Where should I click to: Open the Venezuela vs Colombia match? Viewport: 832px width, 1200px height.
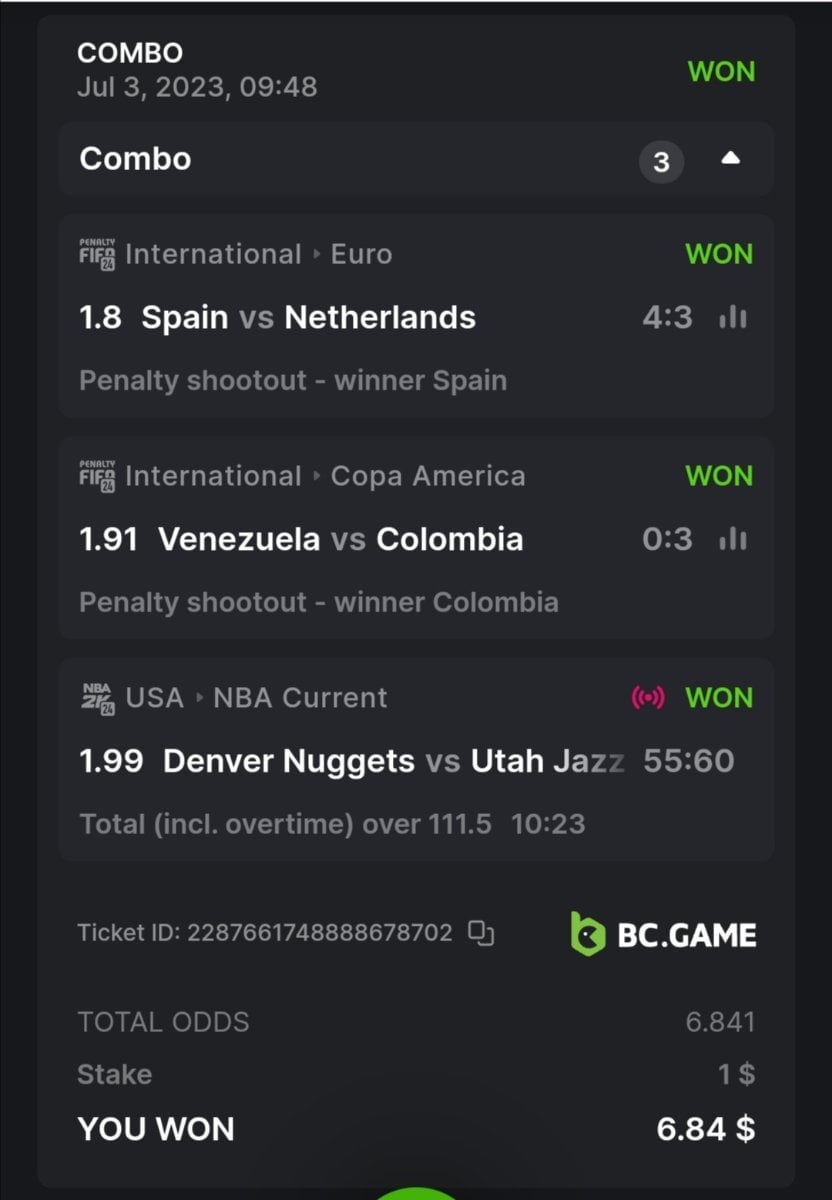point(340,540)
